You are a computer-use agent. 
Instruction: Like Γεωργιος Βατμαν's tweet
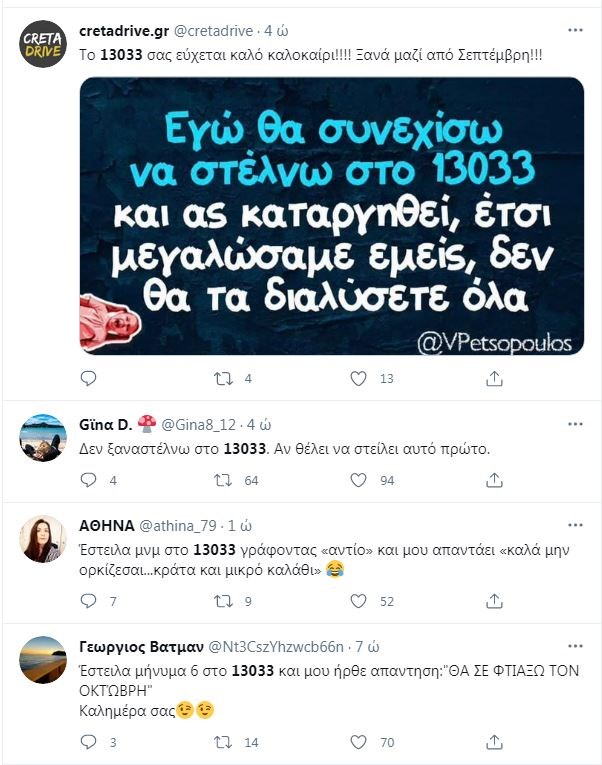click(x=359, y=742)
